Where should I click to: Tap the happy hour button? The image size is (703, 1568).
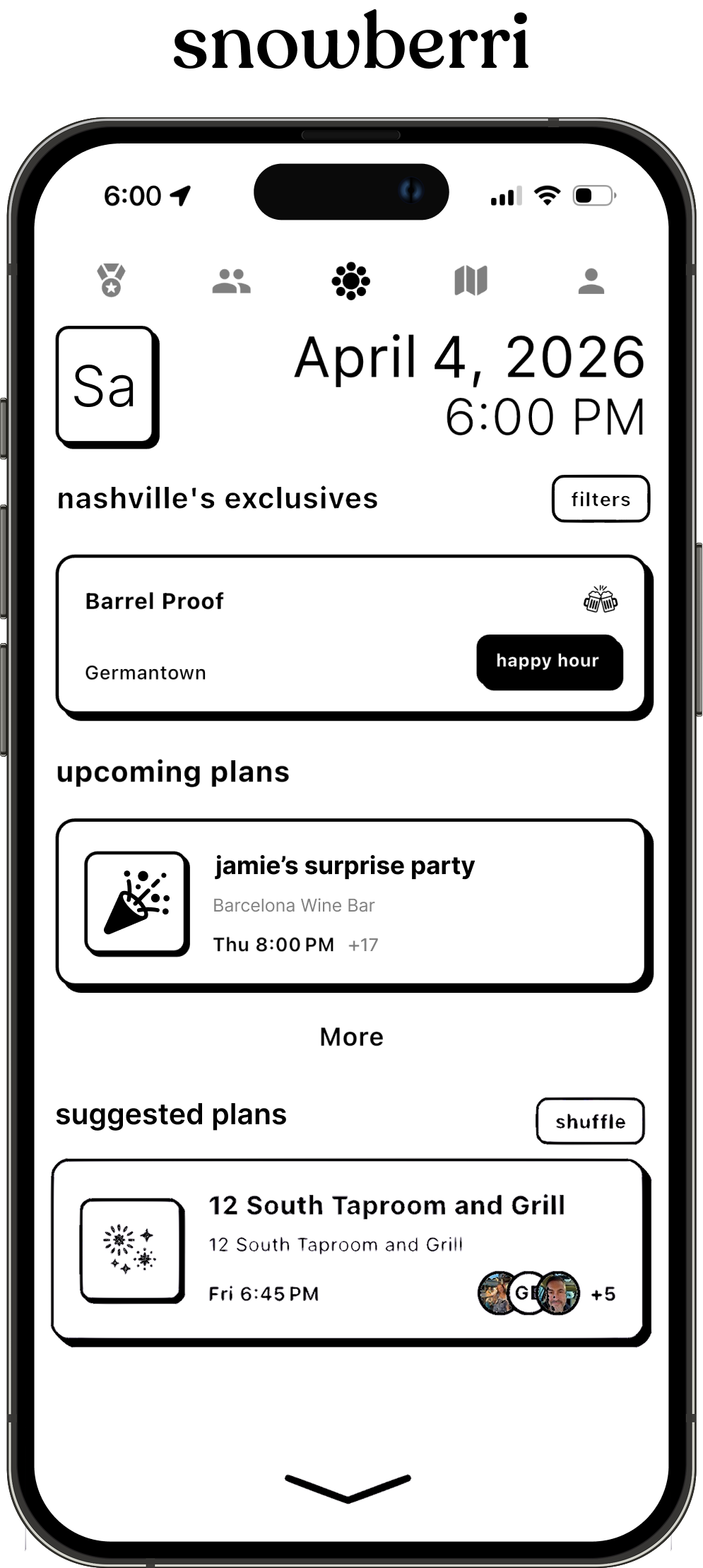click(x=550, y=662)
